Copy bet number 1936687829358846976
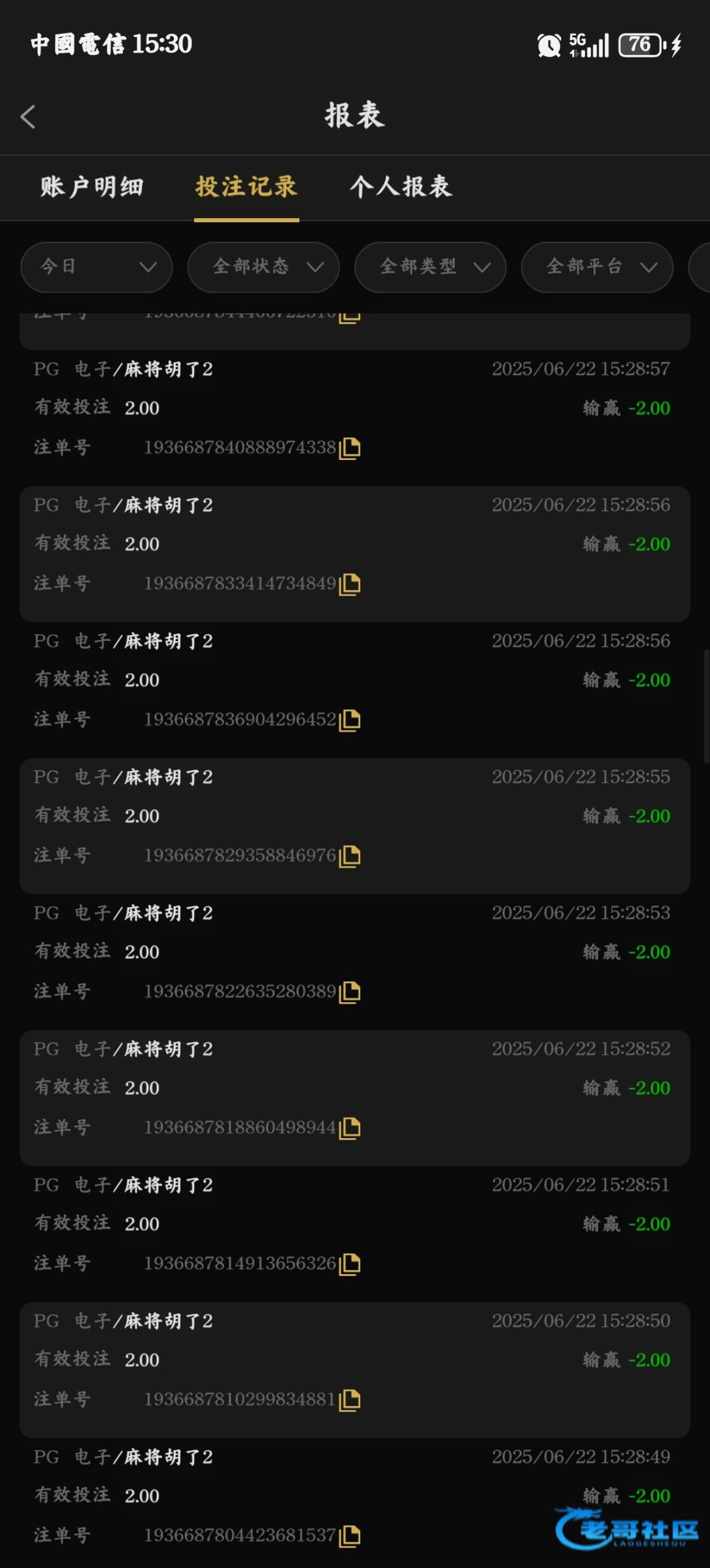 350,856
